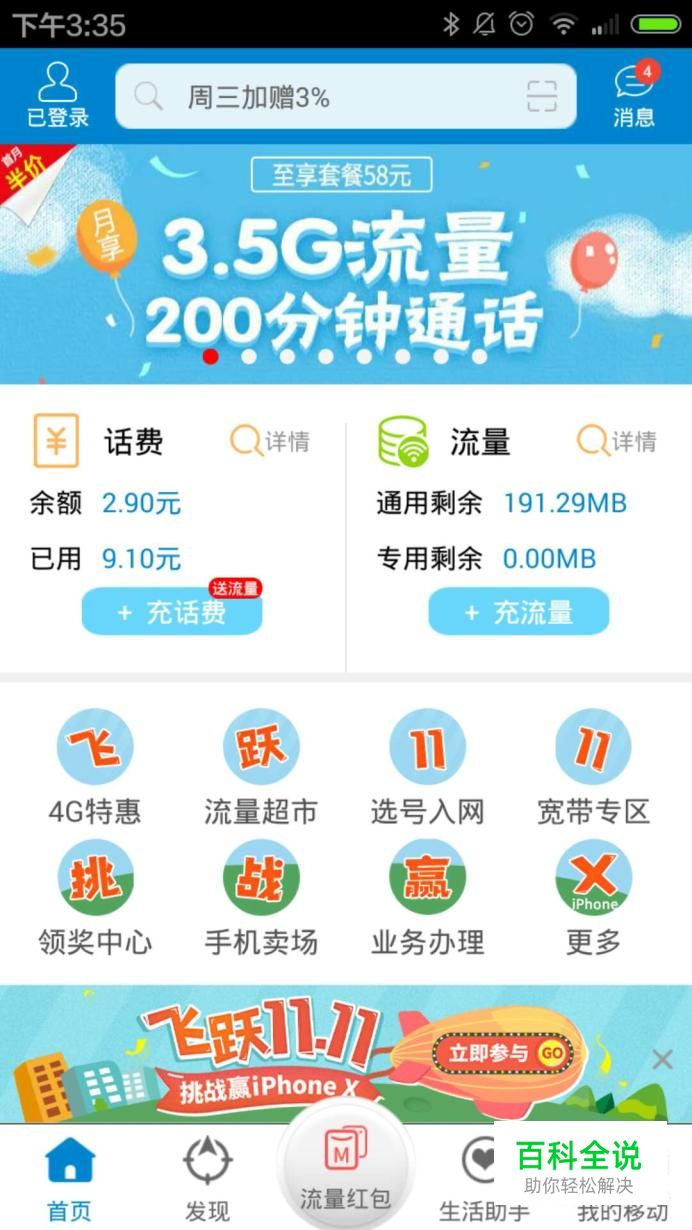Open 4G特惠 offers

click(x=95, y=767)
